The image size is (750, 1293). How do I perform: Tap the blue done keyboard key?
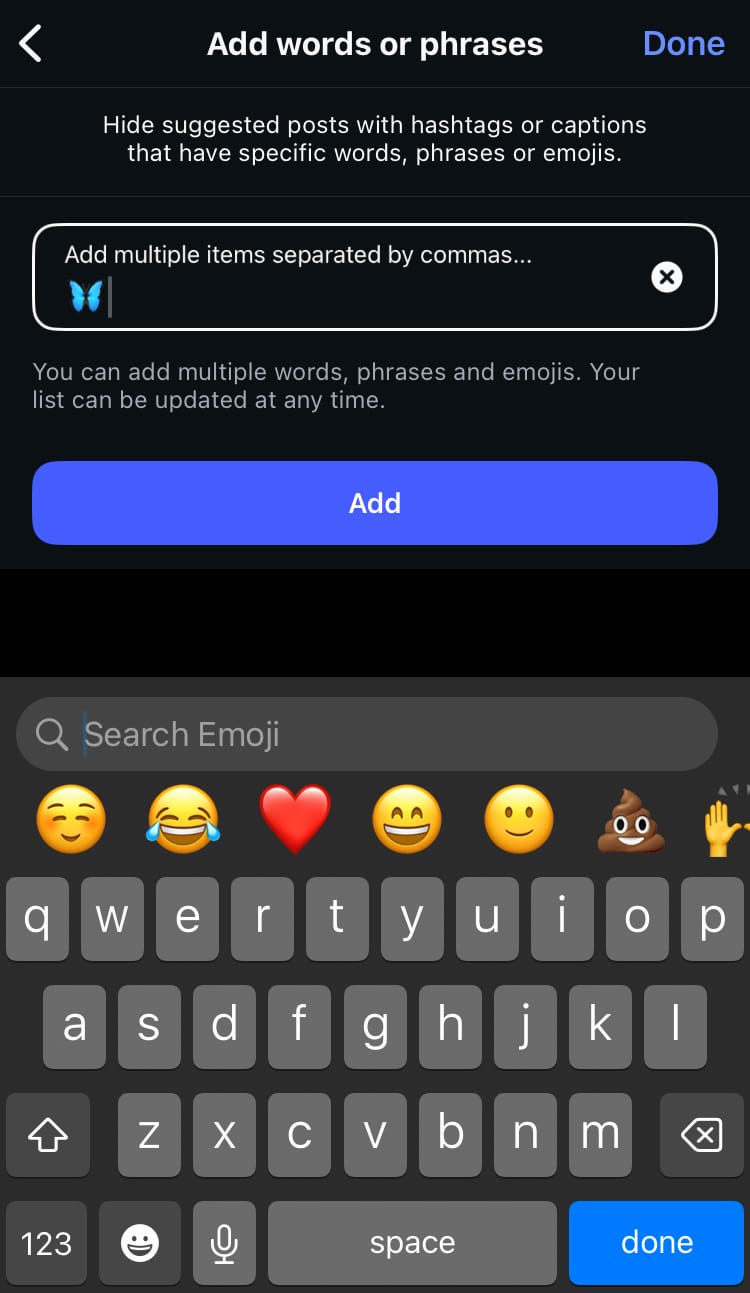point(656,1242)
